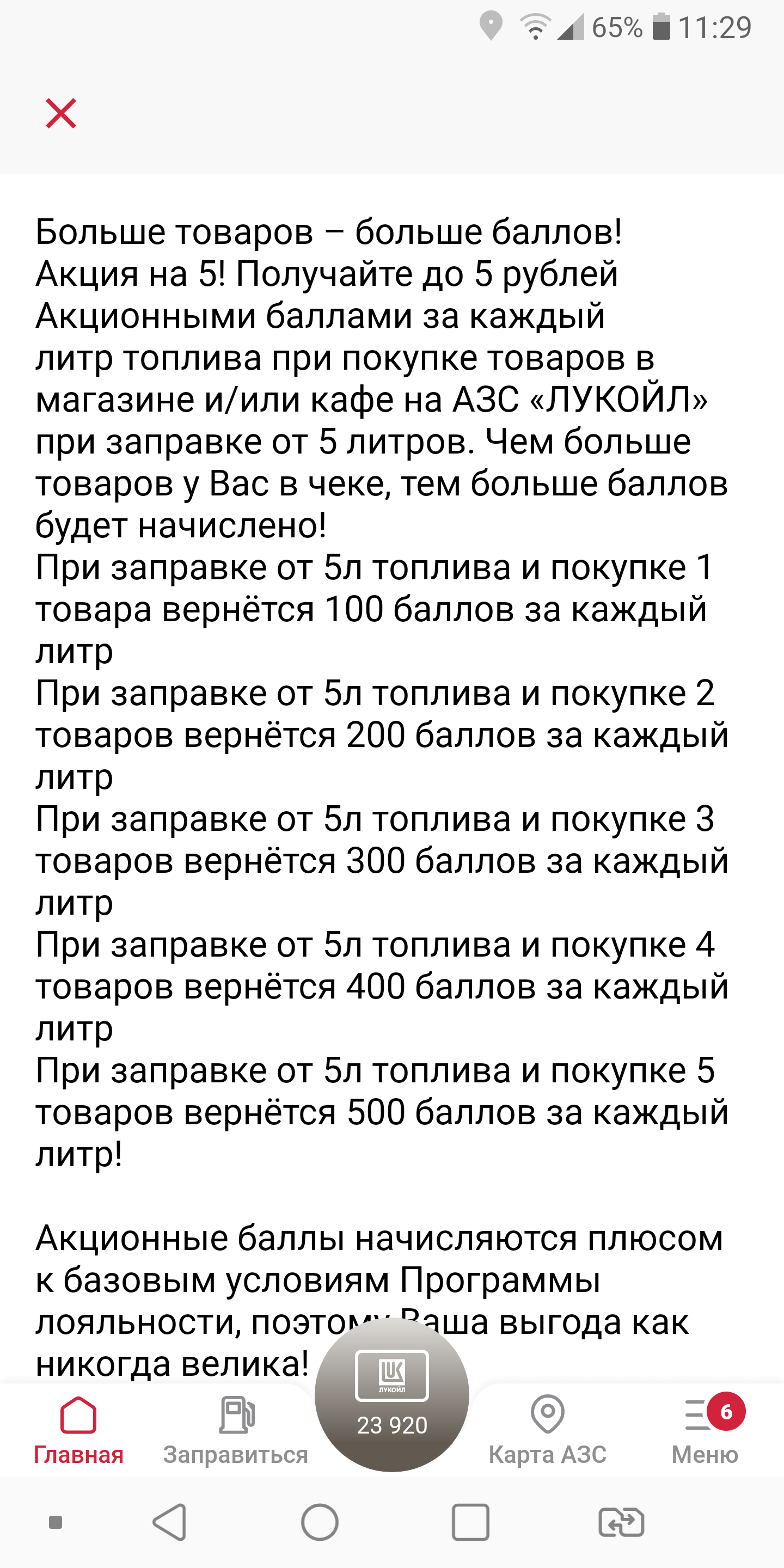
Task: Open the Меню tab with 6 notifications
Action: click(705, 1430)
